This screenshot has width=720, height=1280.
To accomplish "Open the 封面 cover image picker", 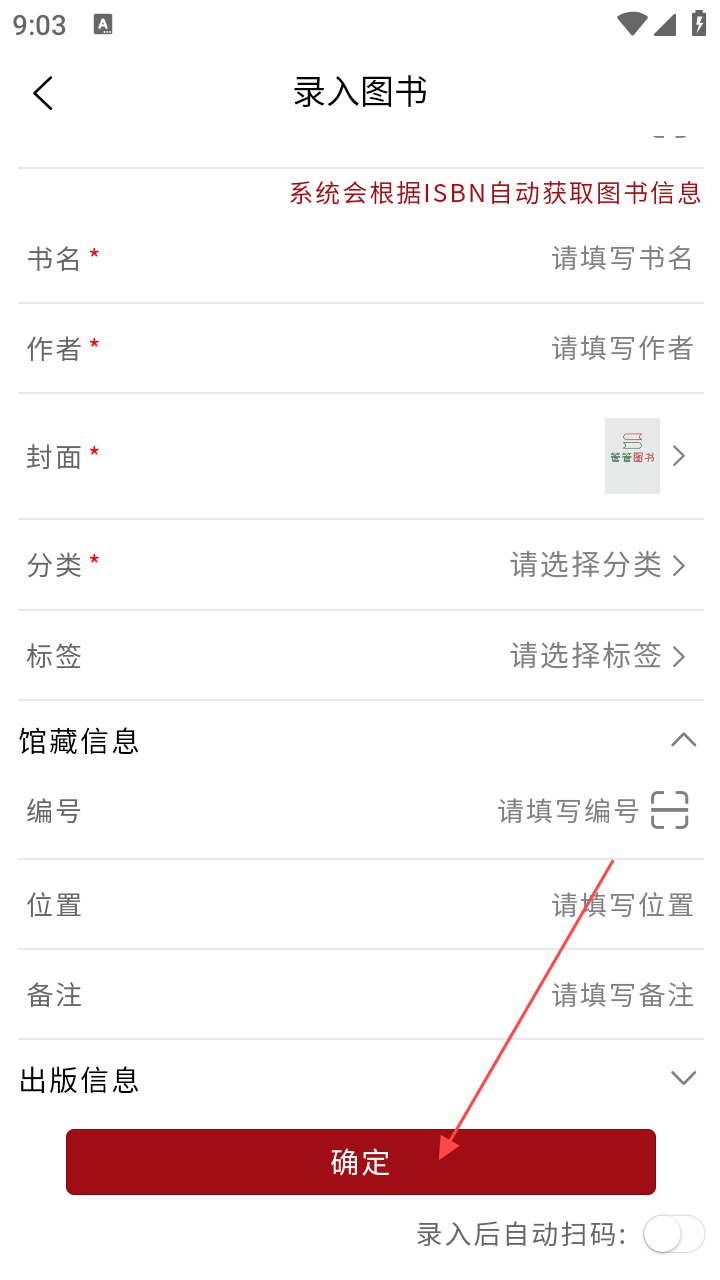I will click(645, 456).
